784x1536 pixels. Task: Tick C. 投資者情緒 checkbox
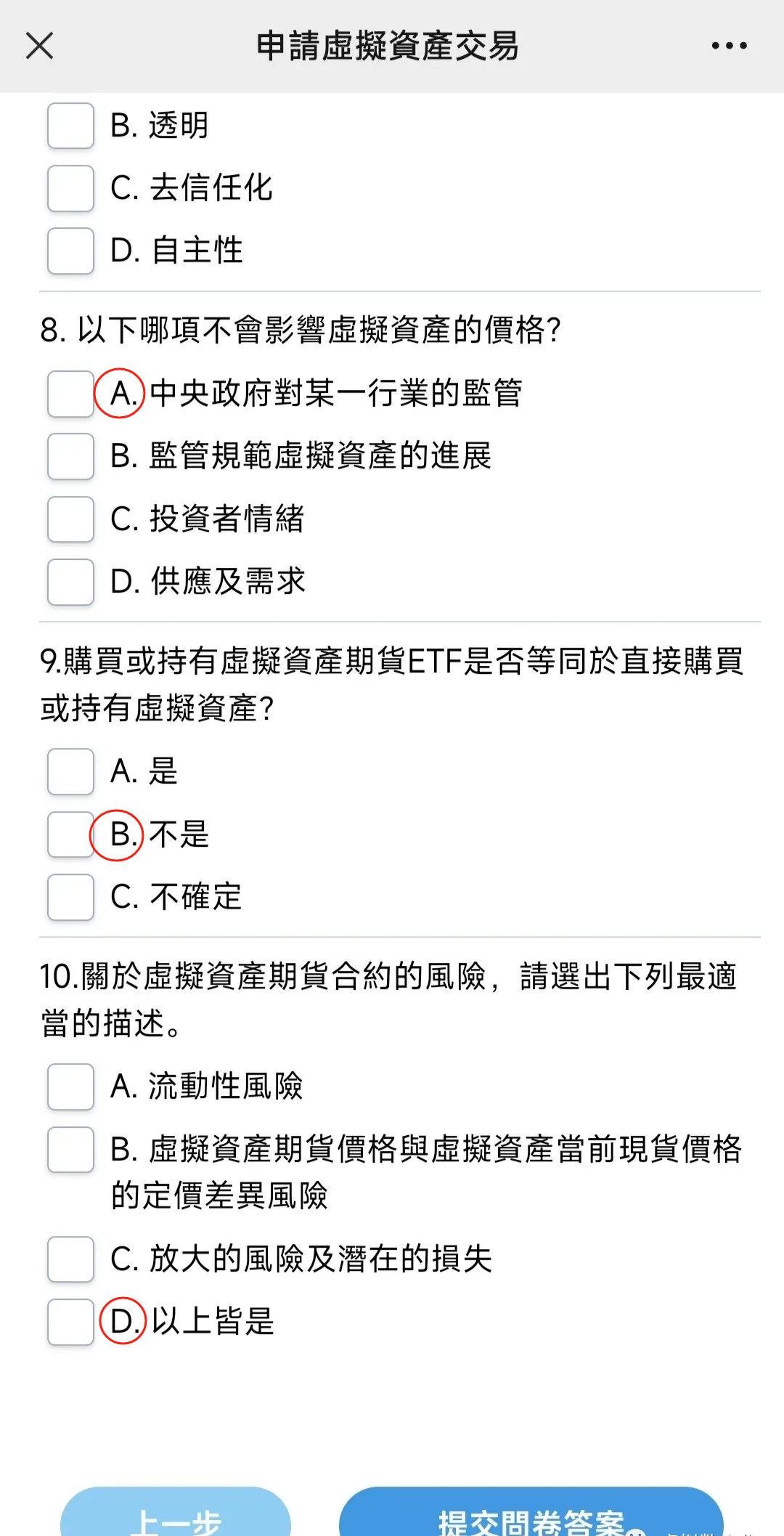[x=70, y=519]
